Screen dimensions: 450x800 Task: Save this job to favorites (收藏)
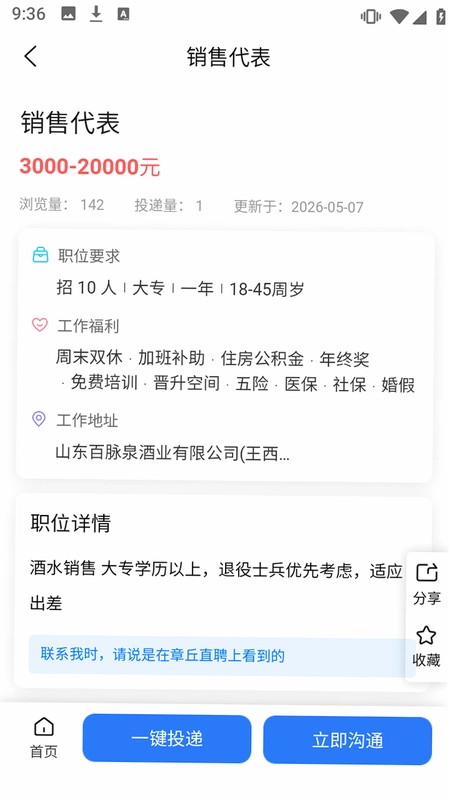(x=427, y=646)
